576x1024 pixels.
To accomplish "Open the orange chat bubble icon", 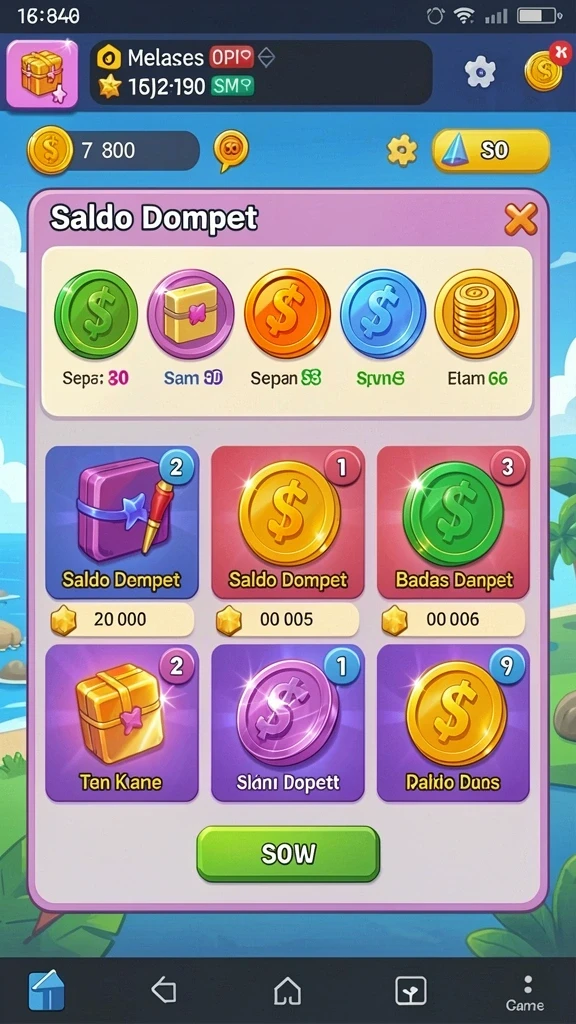I will [231, 151].
